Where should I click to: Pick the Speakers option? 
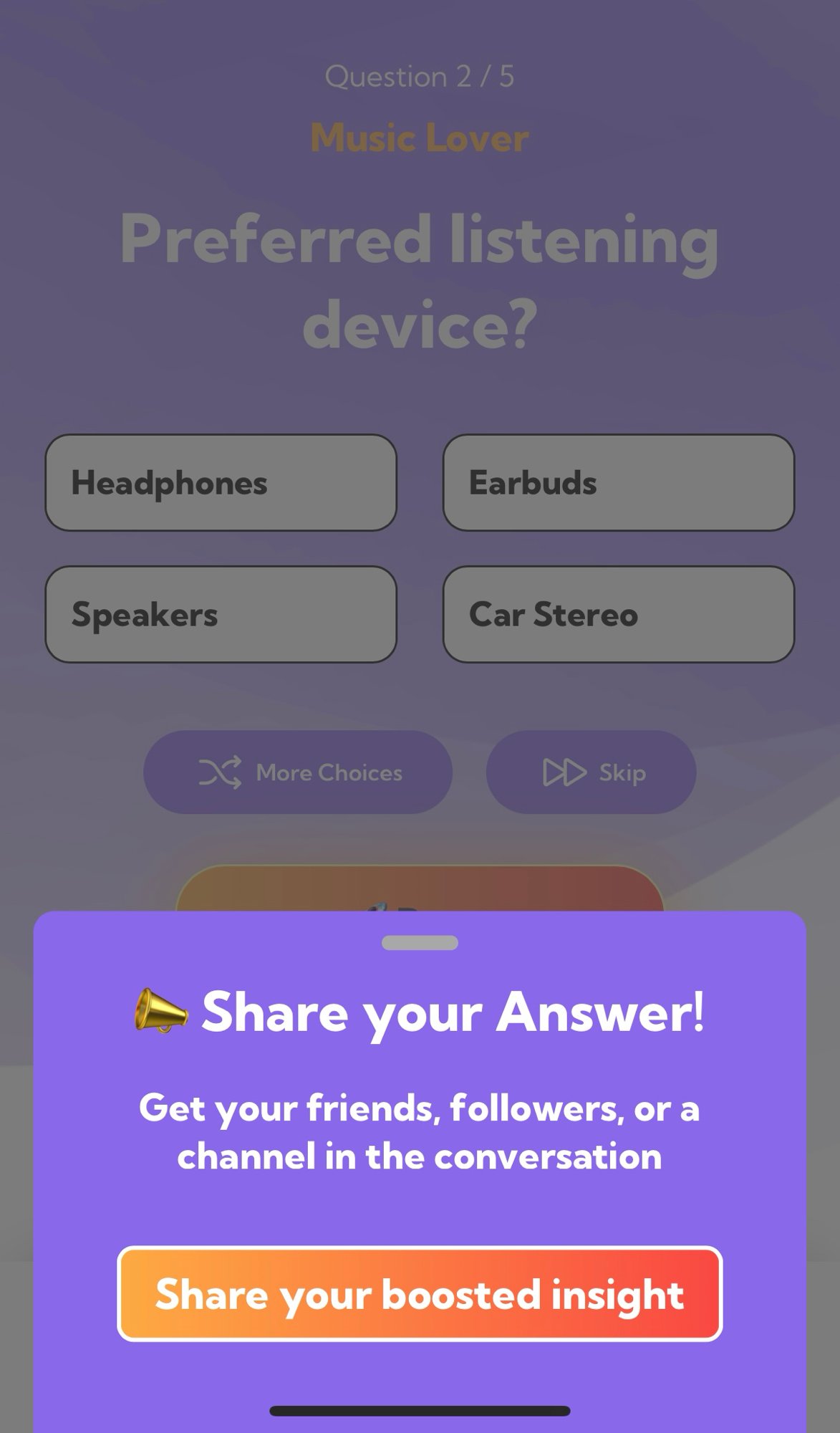pos(221,614)
